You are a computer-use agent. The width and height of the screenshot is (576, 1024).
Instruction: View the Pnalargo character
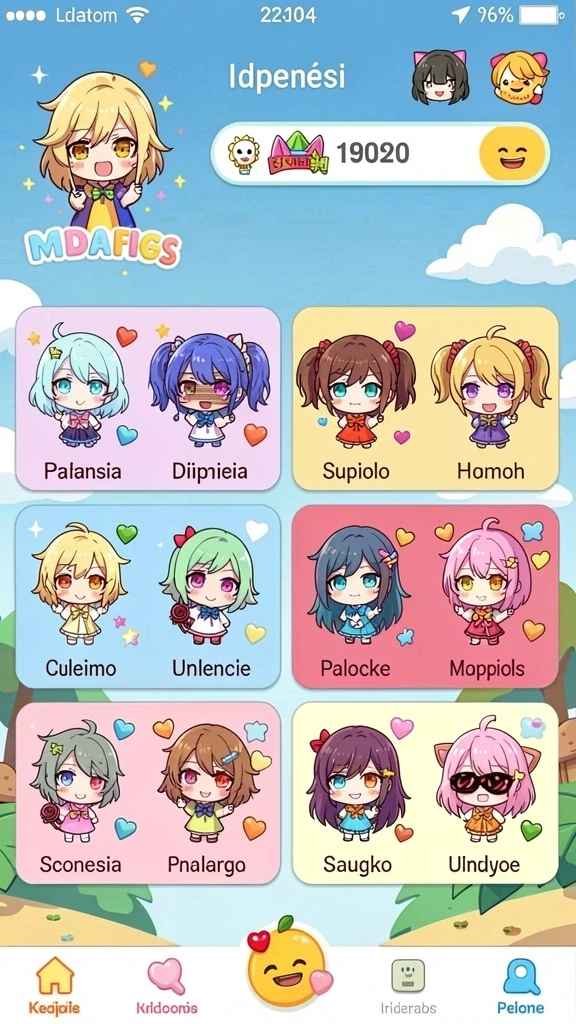[207, 798]
